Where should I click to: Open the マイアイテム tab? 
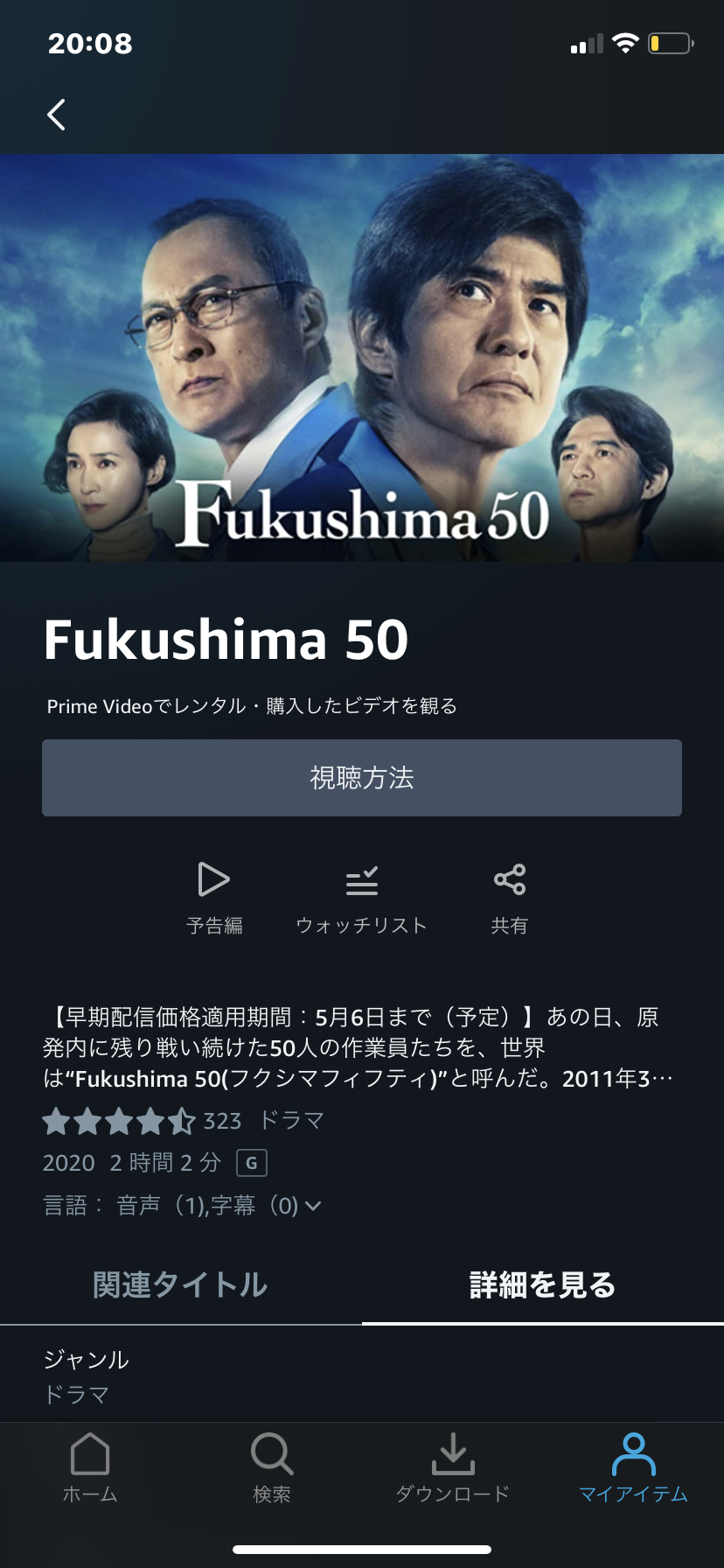point(633,1468)
